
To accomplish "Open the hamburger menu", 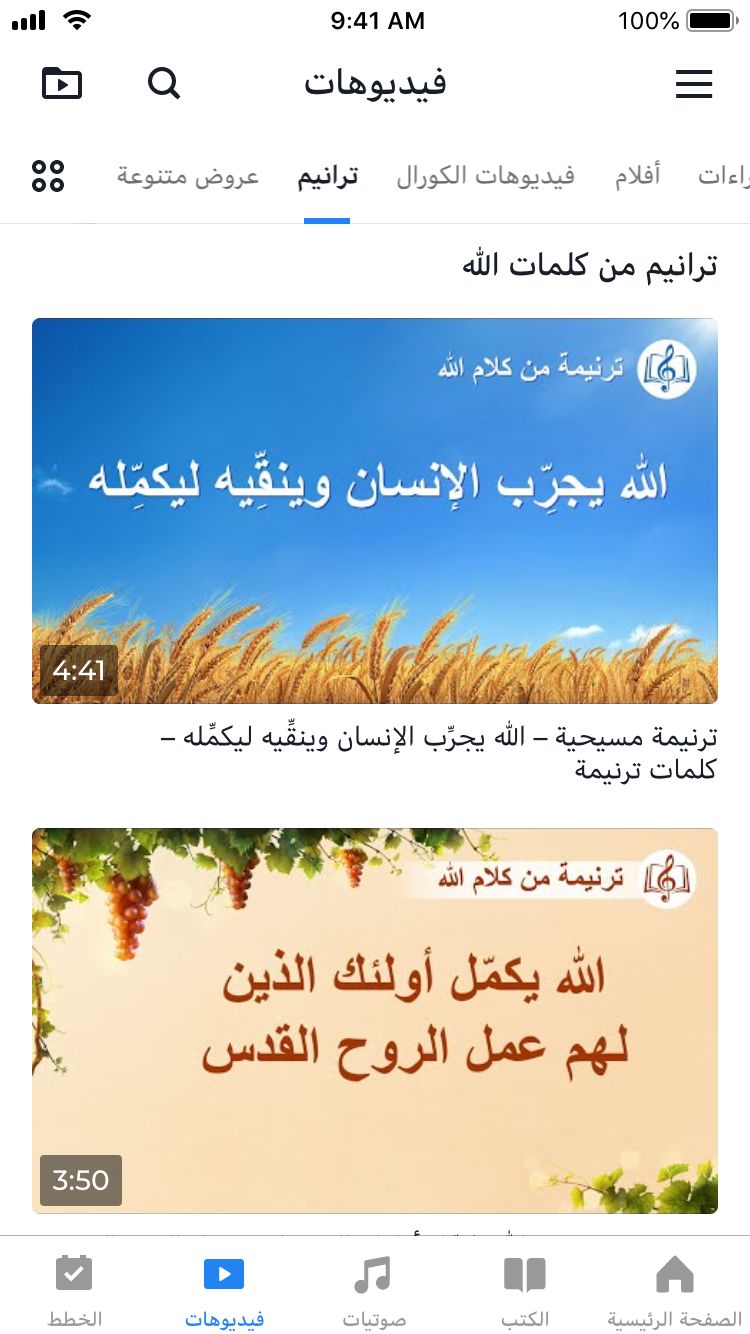I will click(x=693, y=84).
